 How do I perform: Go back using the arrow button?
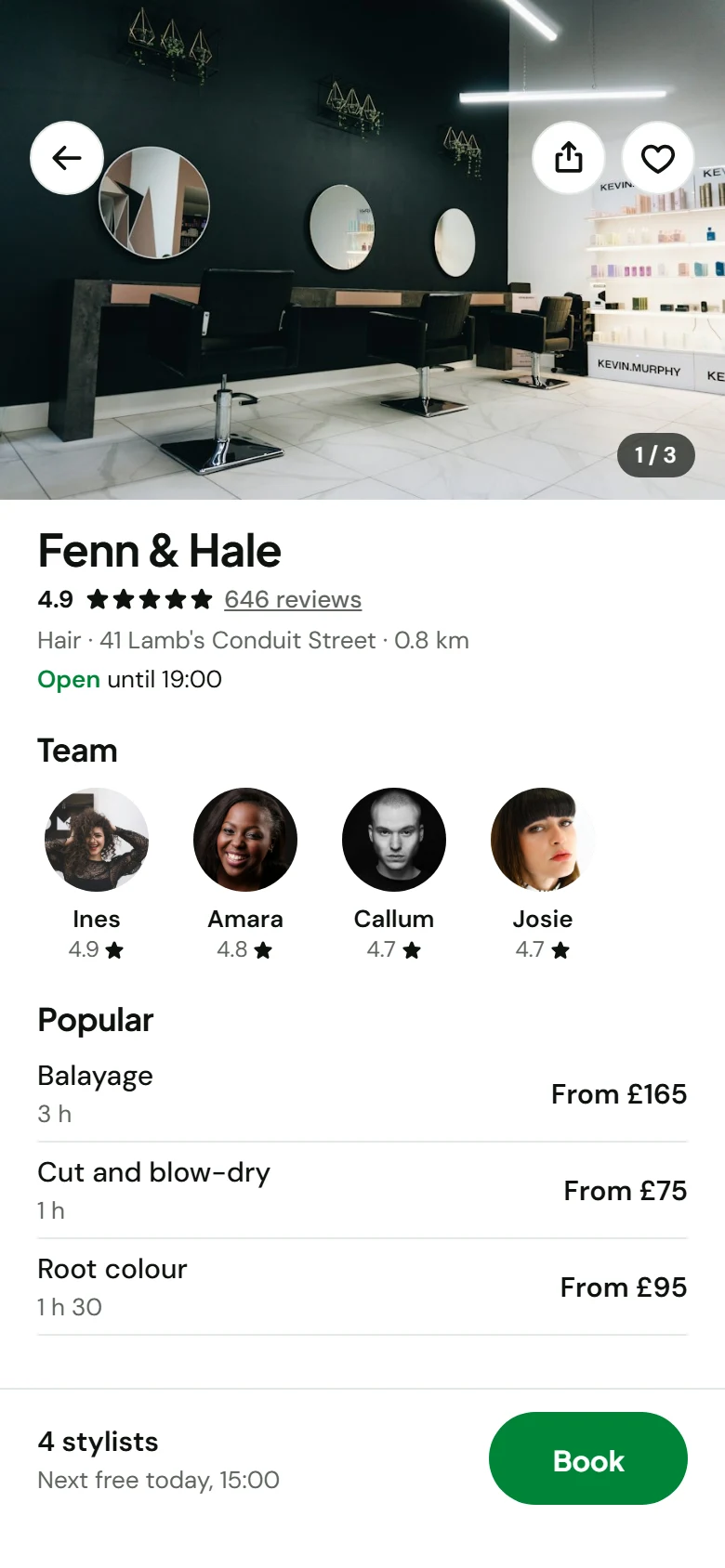[x=67, y=158]
